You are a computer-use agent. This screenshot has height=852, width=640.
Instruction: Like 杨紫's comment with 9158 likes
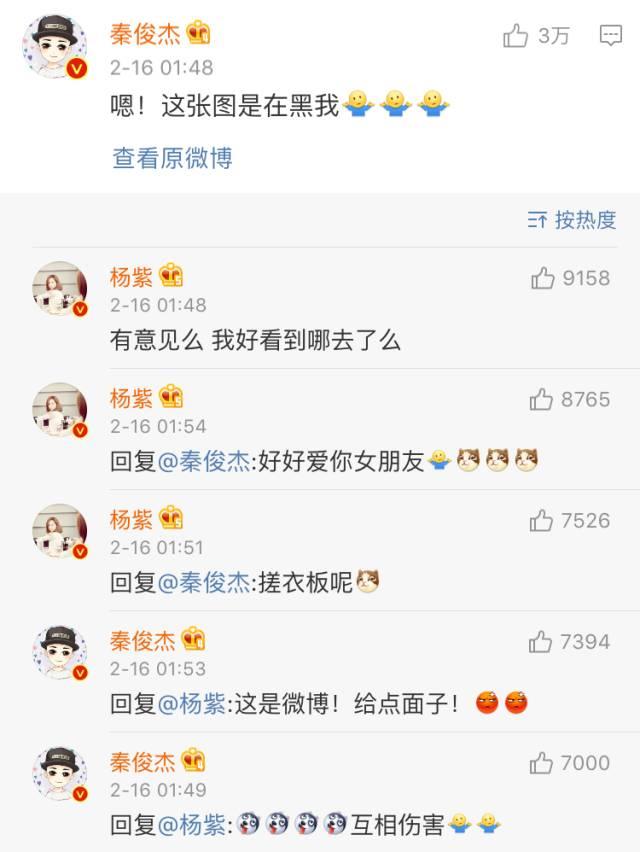point(543,278)
